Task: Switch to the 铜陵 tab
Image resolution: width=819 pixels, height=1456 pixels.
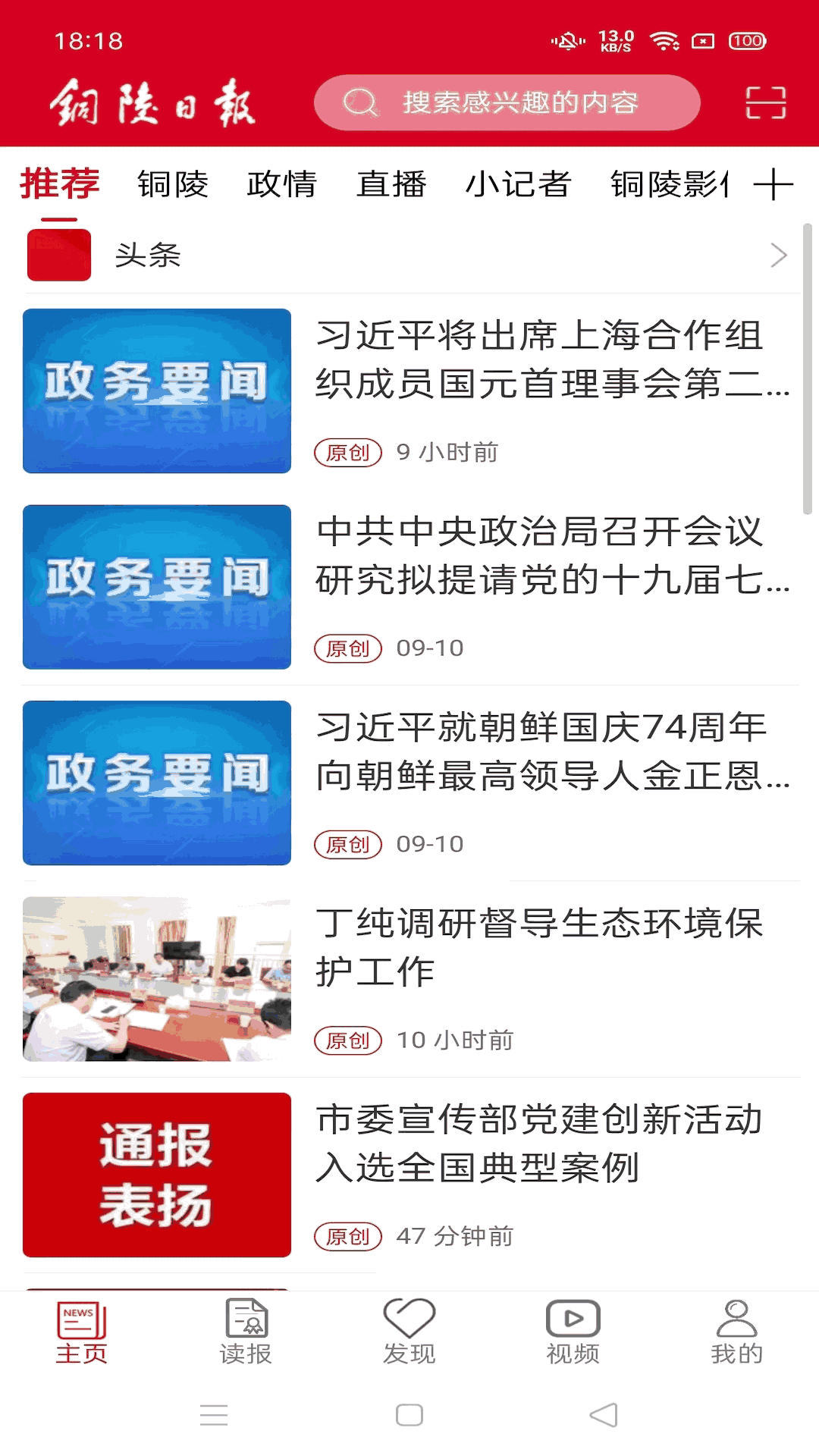Action: pos(173,186)
